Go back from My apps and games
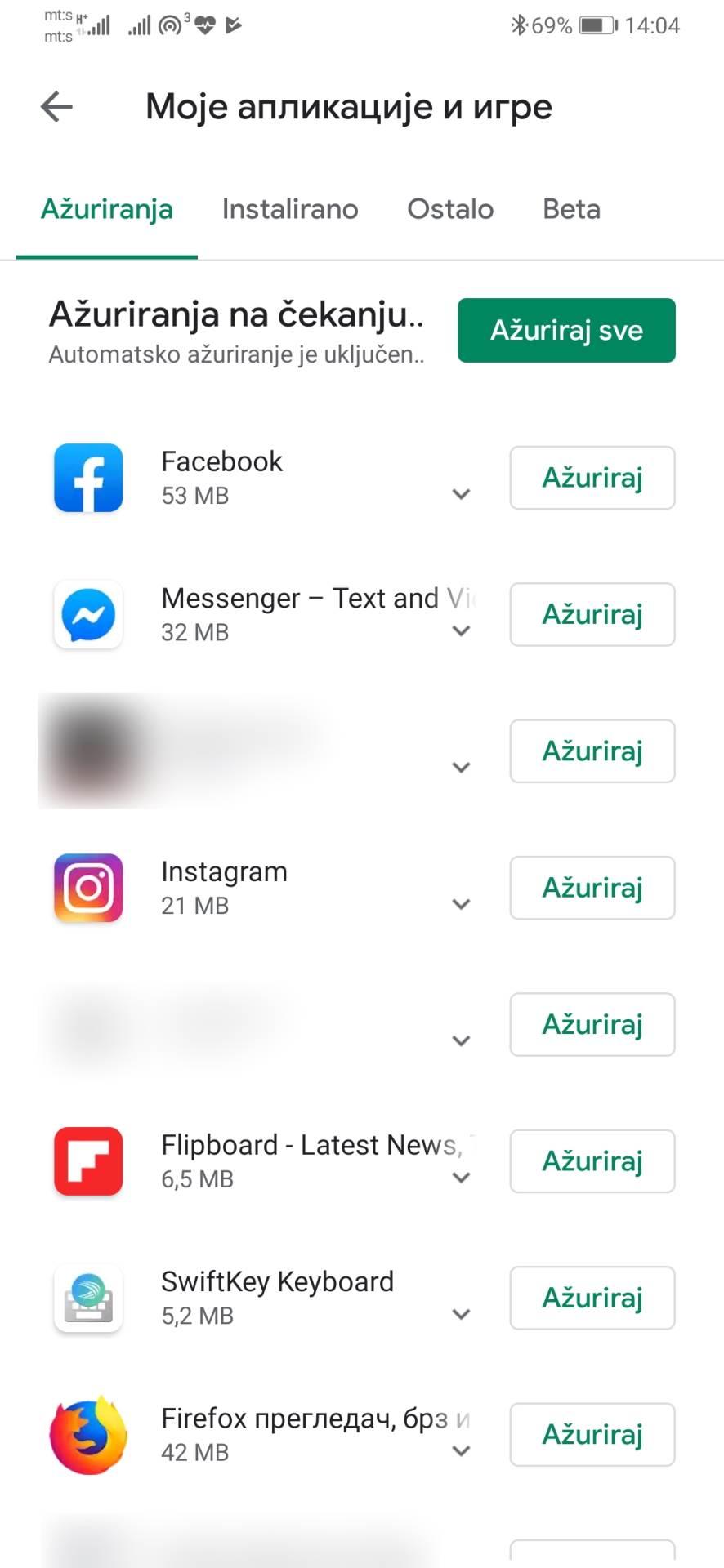This screenshot has width=724, height=1568. point(56,107)
